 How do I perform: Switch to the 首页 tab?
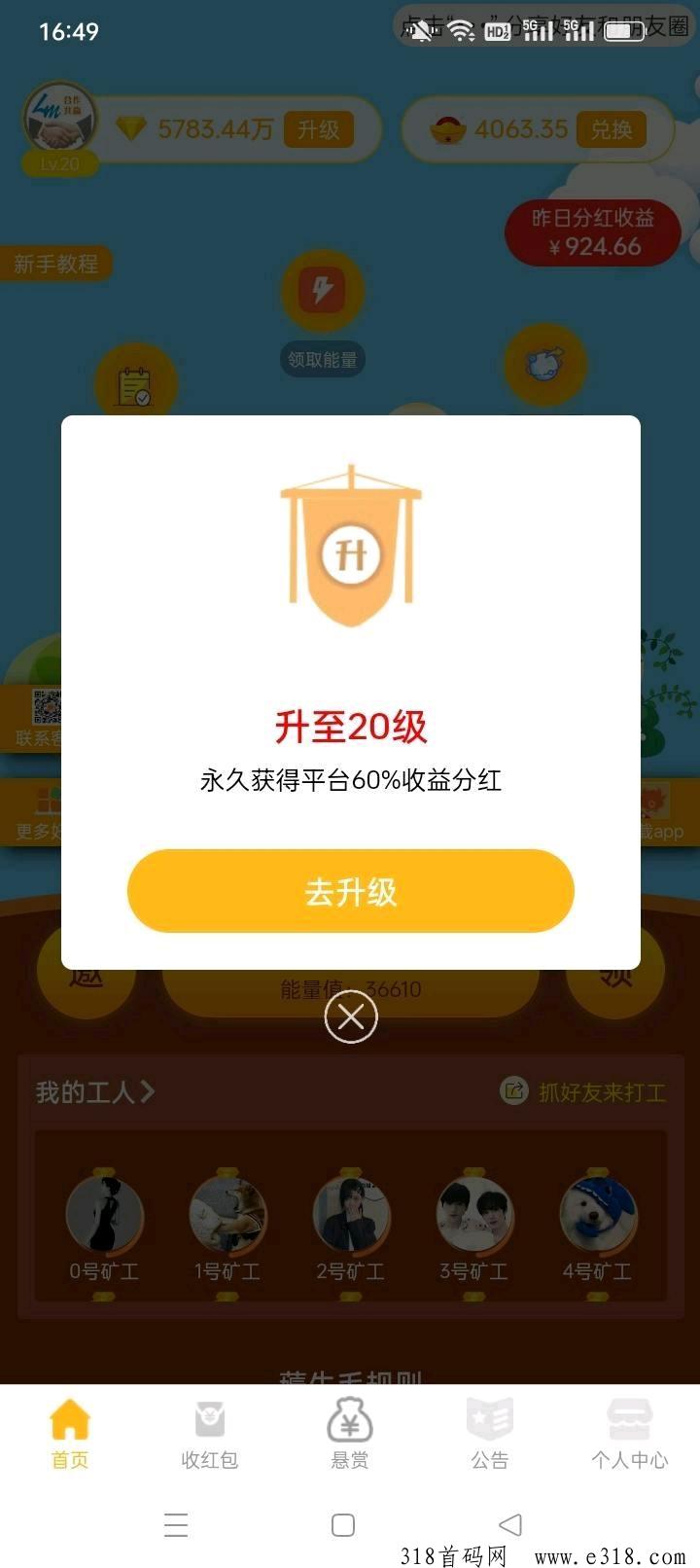coord(70,1433)
